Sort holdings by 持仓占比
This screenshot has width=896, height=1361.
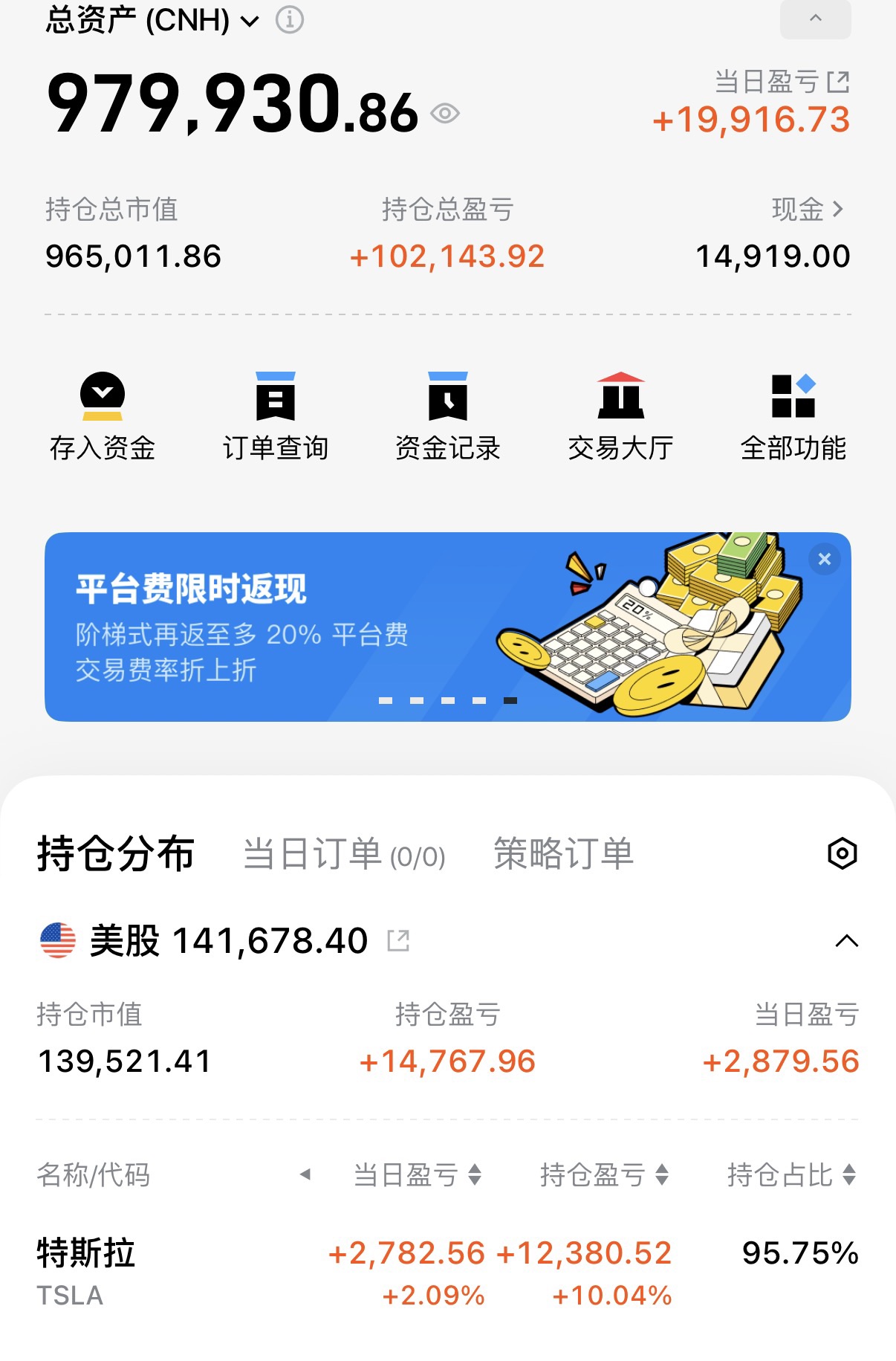(x=791, y=1175)
